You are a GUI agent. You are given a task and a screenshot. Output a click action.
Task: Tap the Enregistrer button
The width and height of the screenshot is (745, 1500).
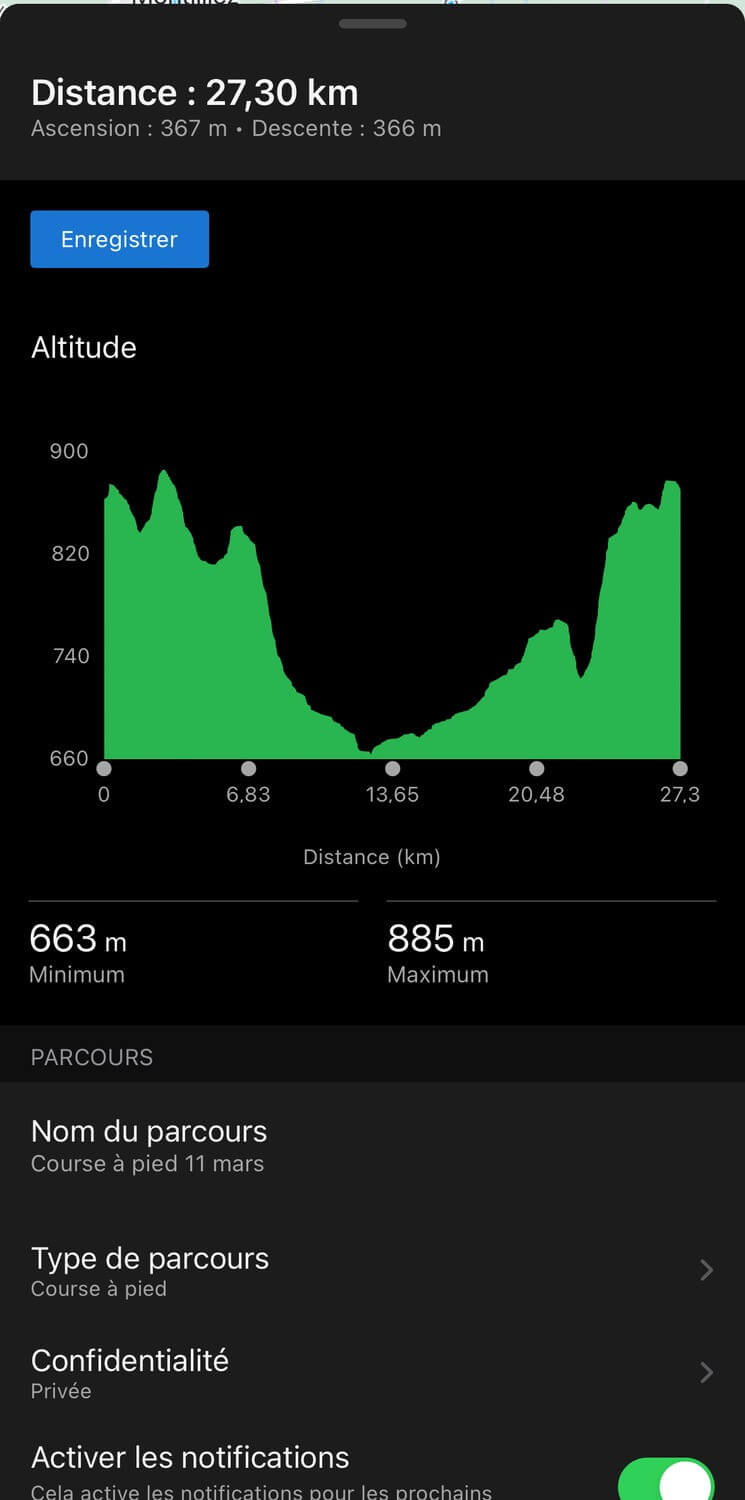[x=119, y=239]
